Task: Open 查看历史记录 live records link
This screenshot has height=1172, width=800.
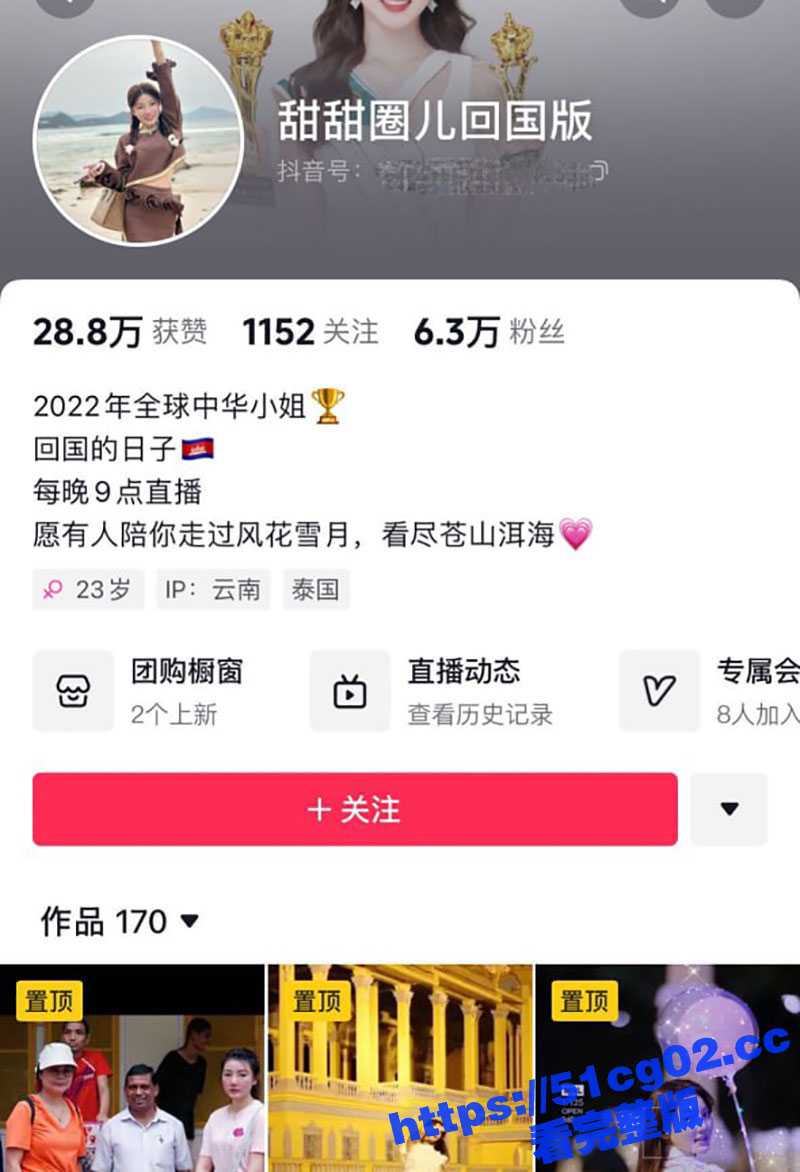Action: 478,715
